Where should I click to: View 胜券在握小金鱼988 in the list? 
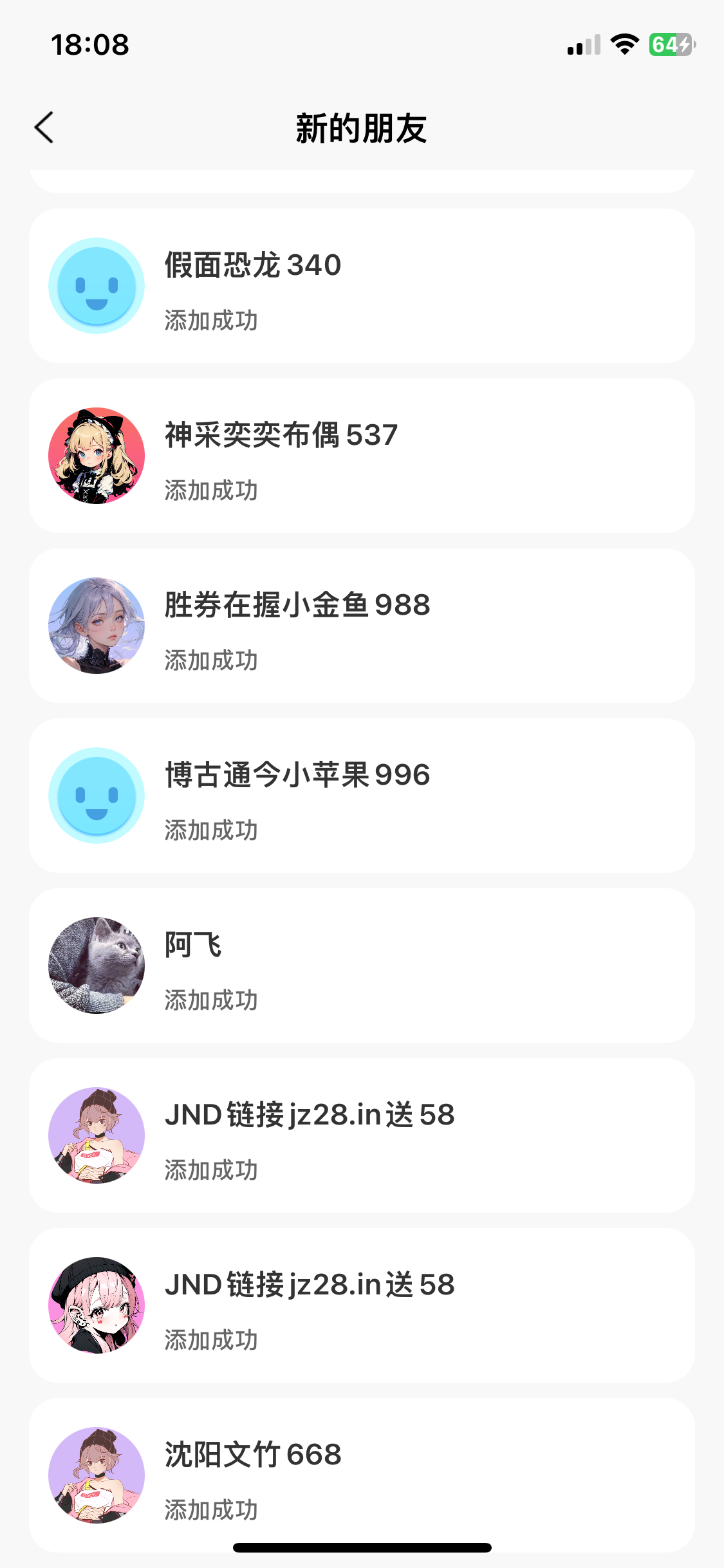click(360, 626)
